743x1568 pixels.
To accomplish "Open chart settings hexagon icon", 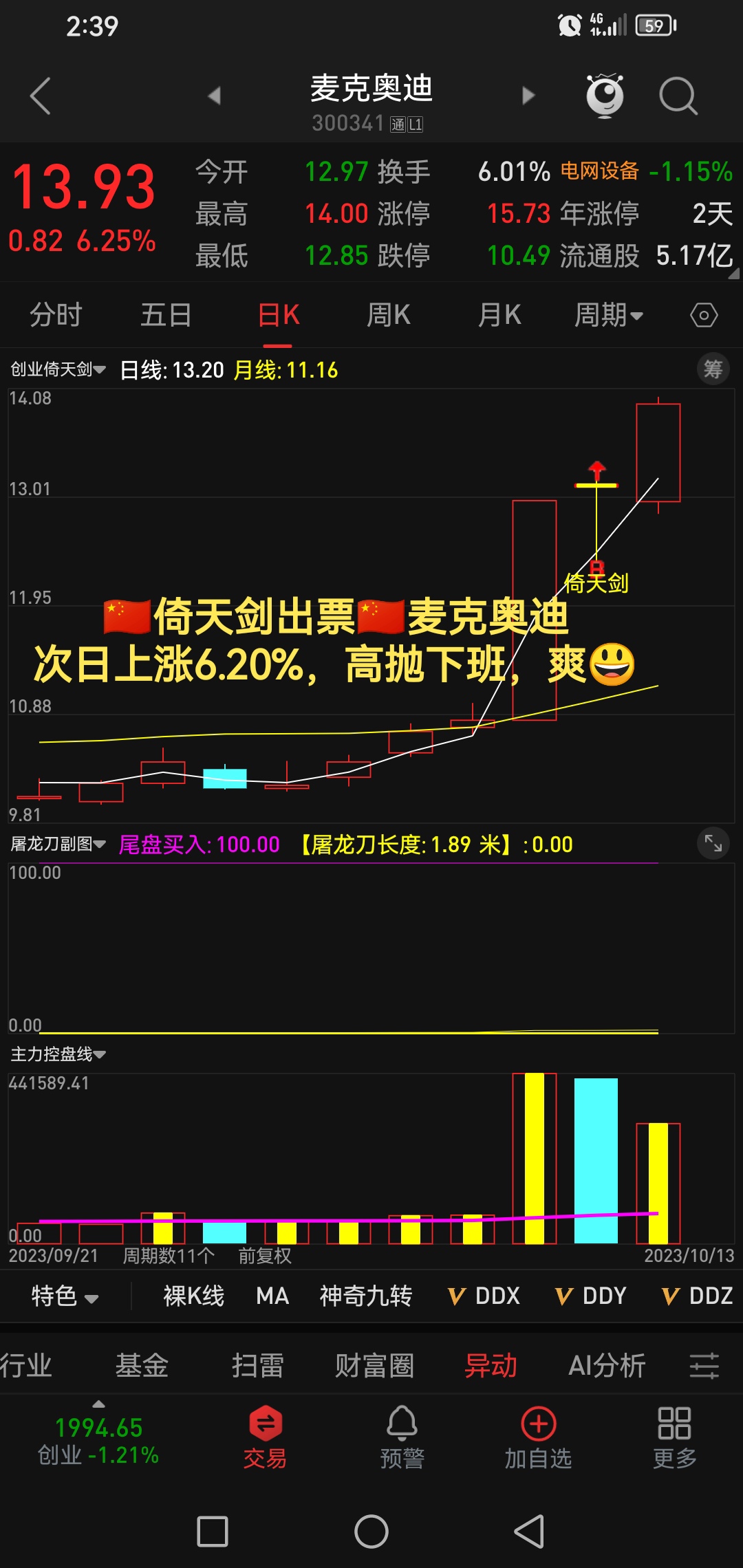I will click(704, 316).
